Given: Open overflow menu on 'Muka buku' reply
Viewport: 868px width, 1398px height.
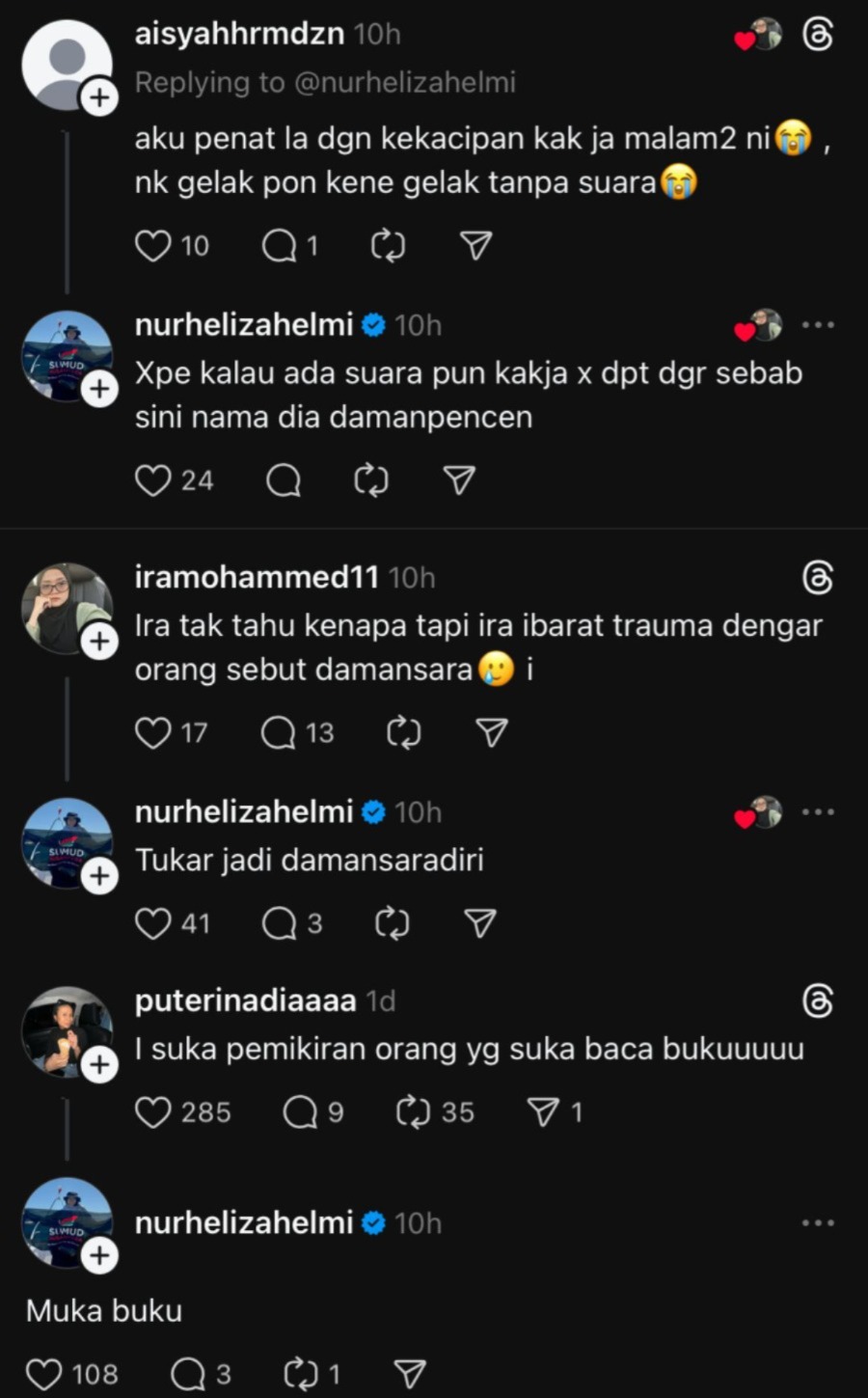Looking at the screenshot, I should point(818,1223).
